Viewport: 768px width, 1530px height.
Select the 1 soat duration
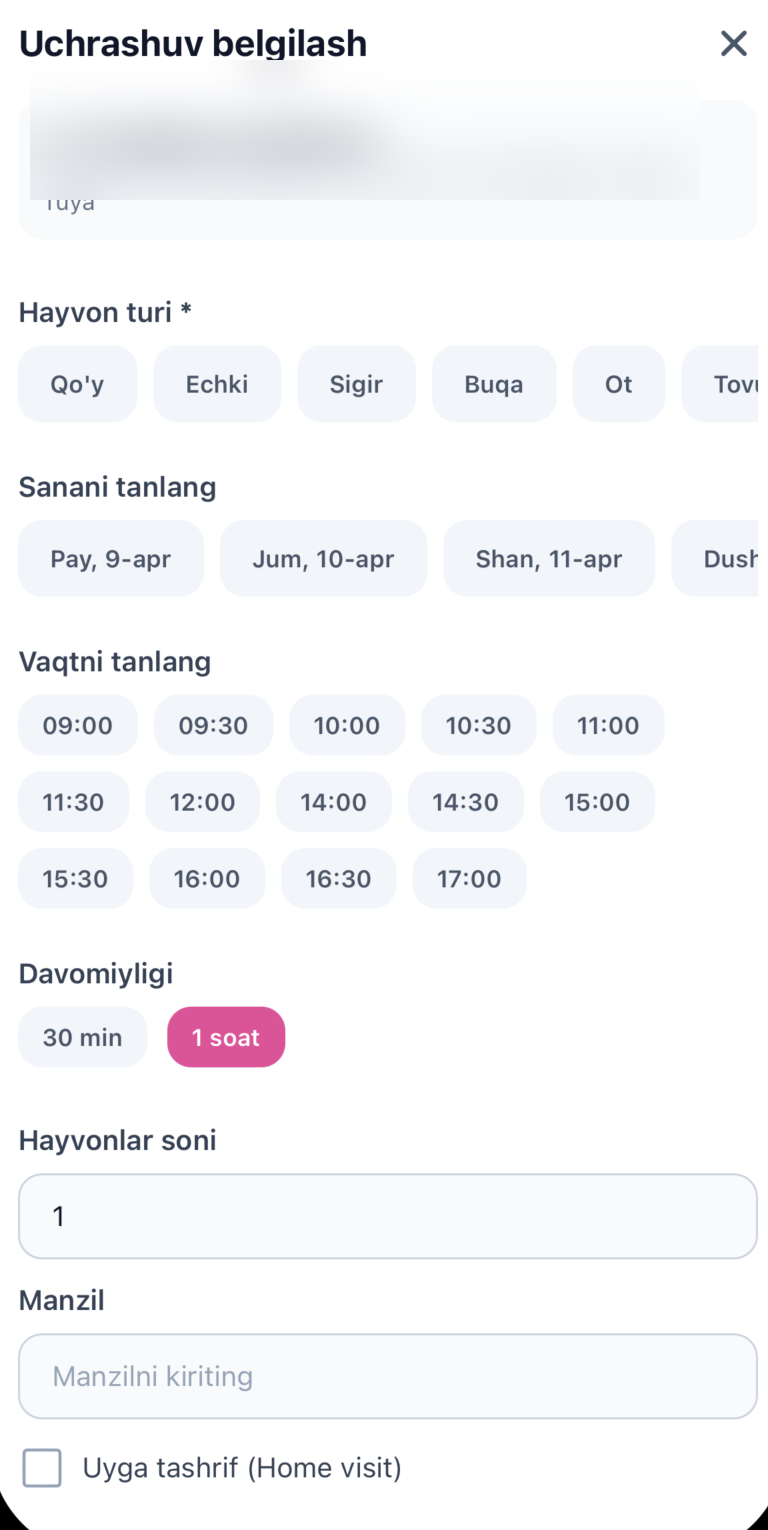pyautogui.click(x=226, y=1037)
